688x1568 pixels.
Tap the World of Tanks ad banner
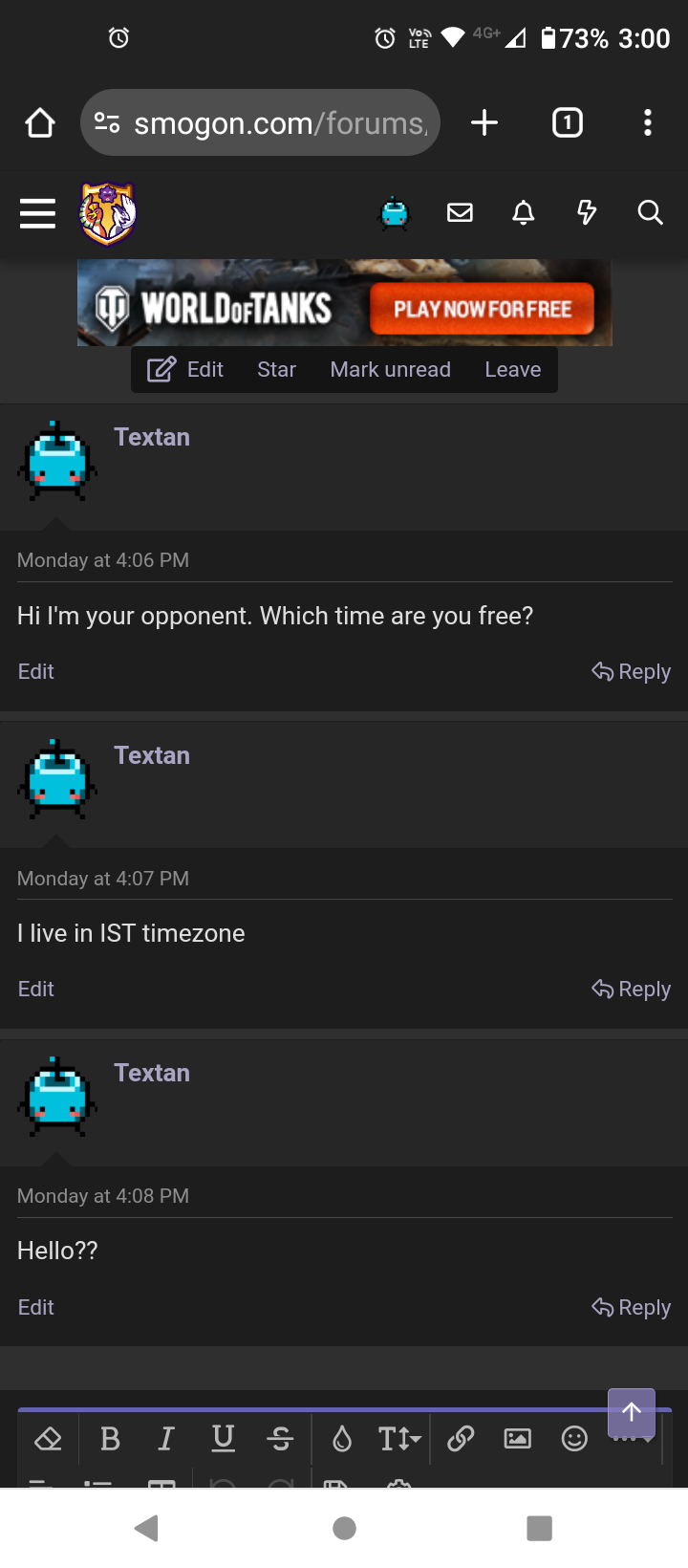(x=344, y=303)
